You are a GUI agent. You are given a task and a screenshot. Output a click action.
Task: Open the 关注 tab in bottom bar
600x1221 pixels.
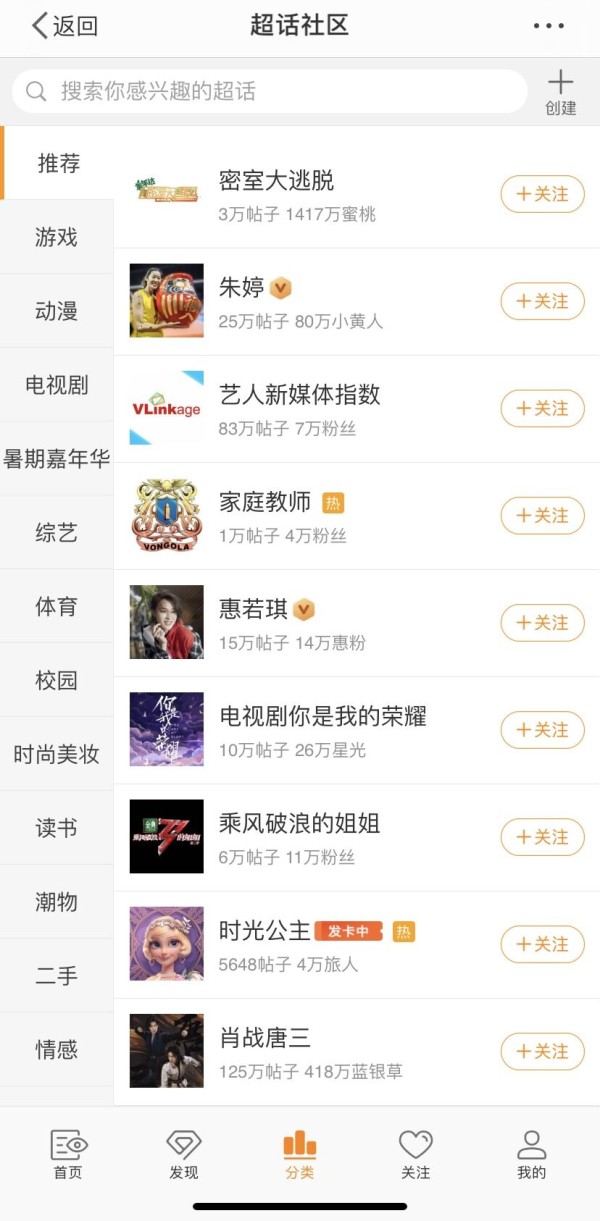tap(416, 1155)
